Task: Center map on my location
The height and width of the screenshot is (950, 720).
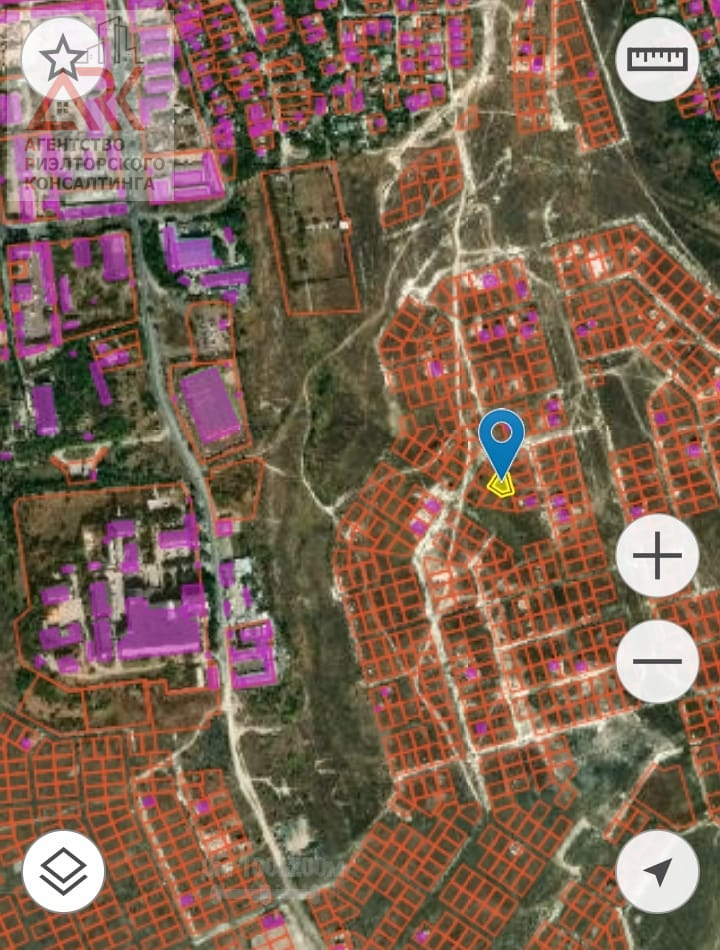Action: click(x=657, y=871)
